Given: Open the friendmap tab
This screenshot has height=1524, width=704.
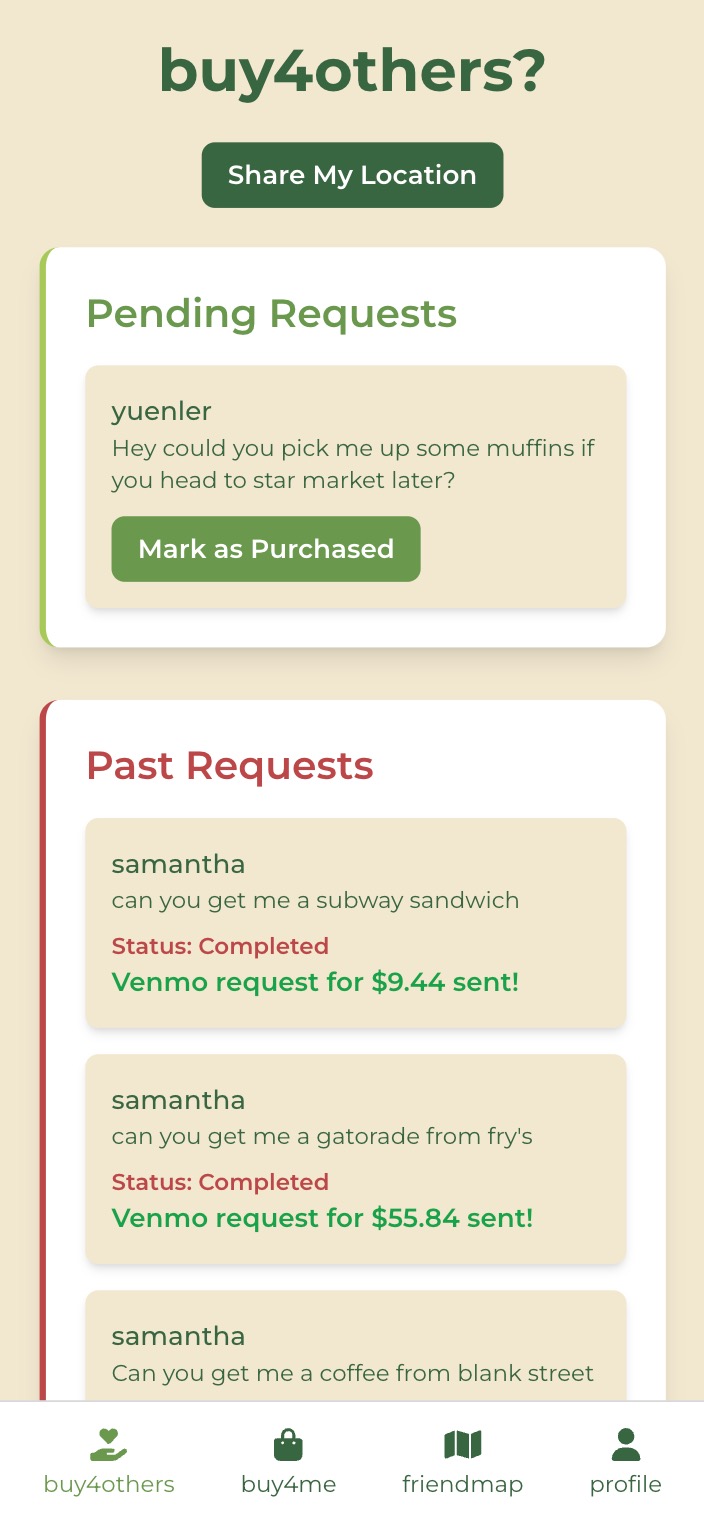Looking at the screenshot, I should 462,1461.
